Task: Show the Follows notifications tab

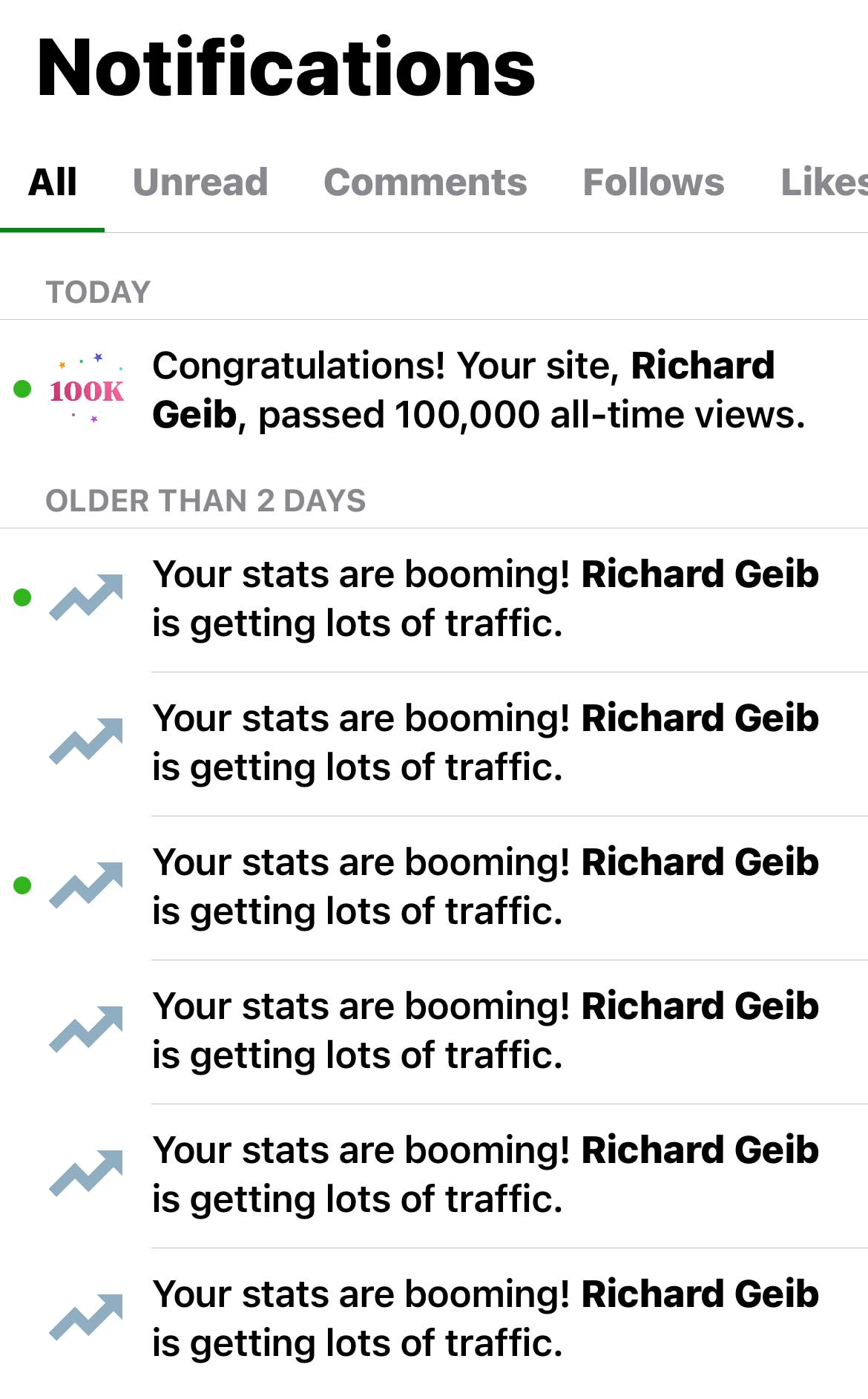Action: [x=654, y=183]
